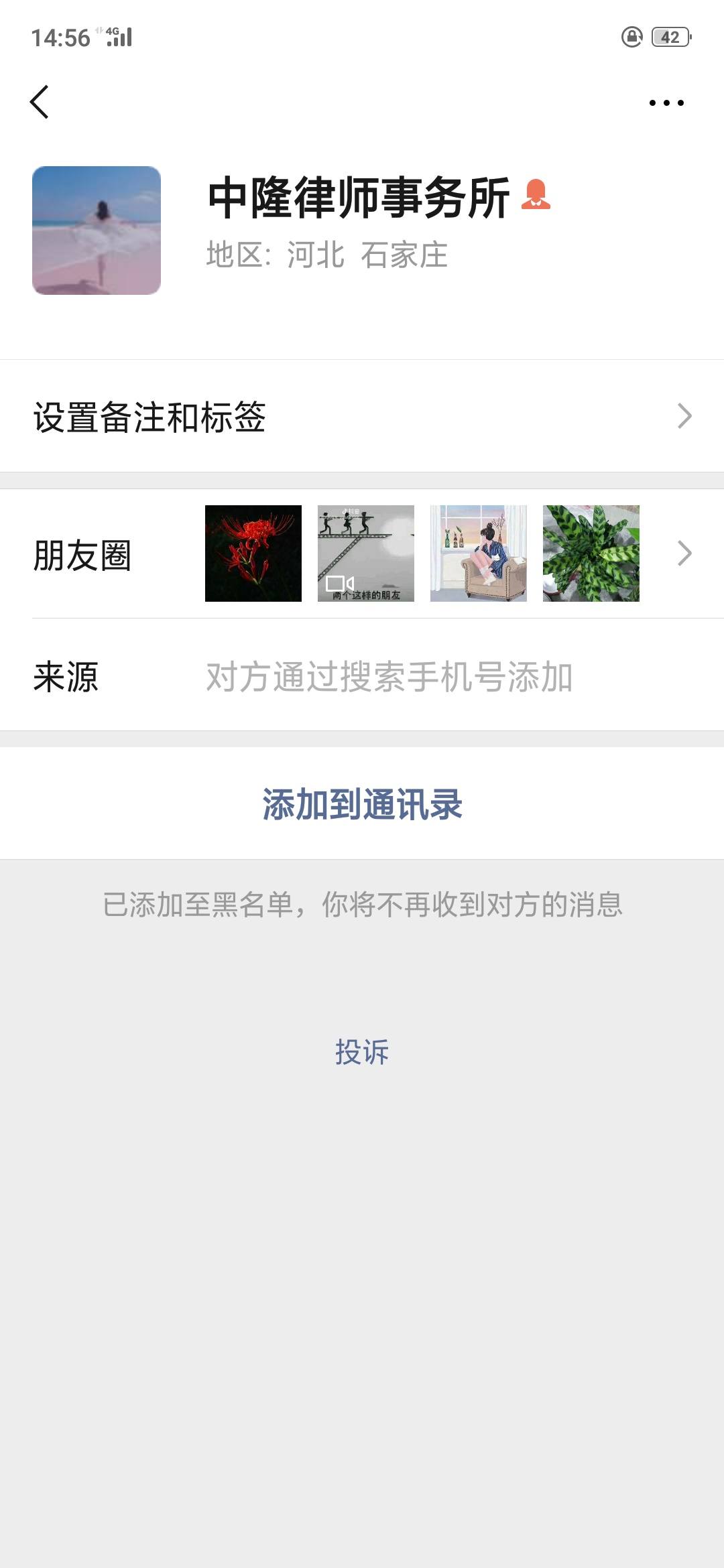Expand Moments list using its chevron arrow

point(684,553)
